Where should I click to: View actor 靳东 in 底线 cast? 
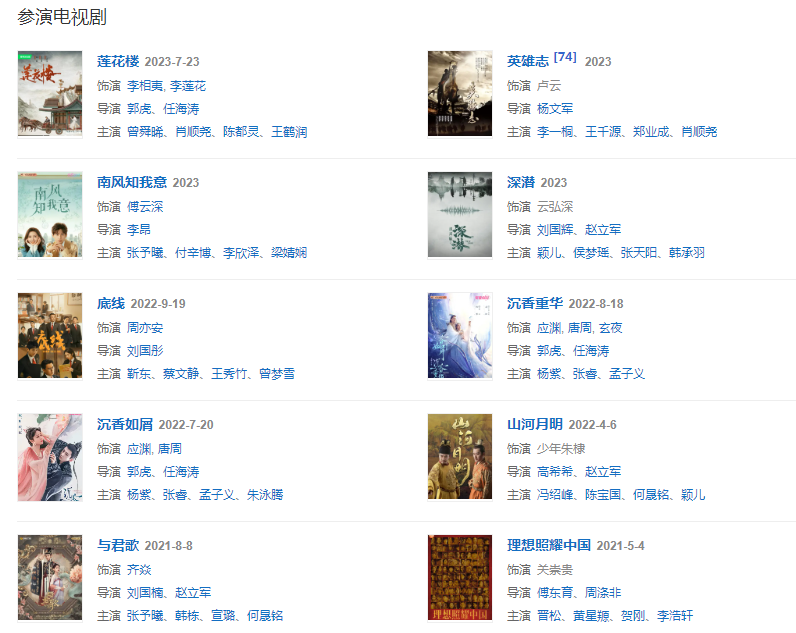pyautogui.click(x=138, y=374)
